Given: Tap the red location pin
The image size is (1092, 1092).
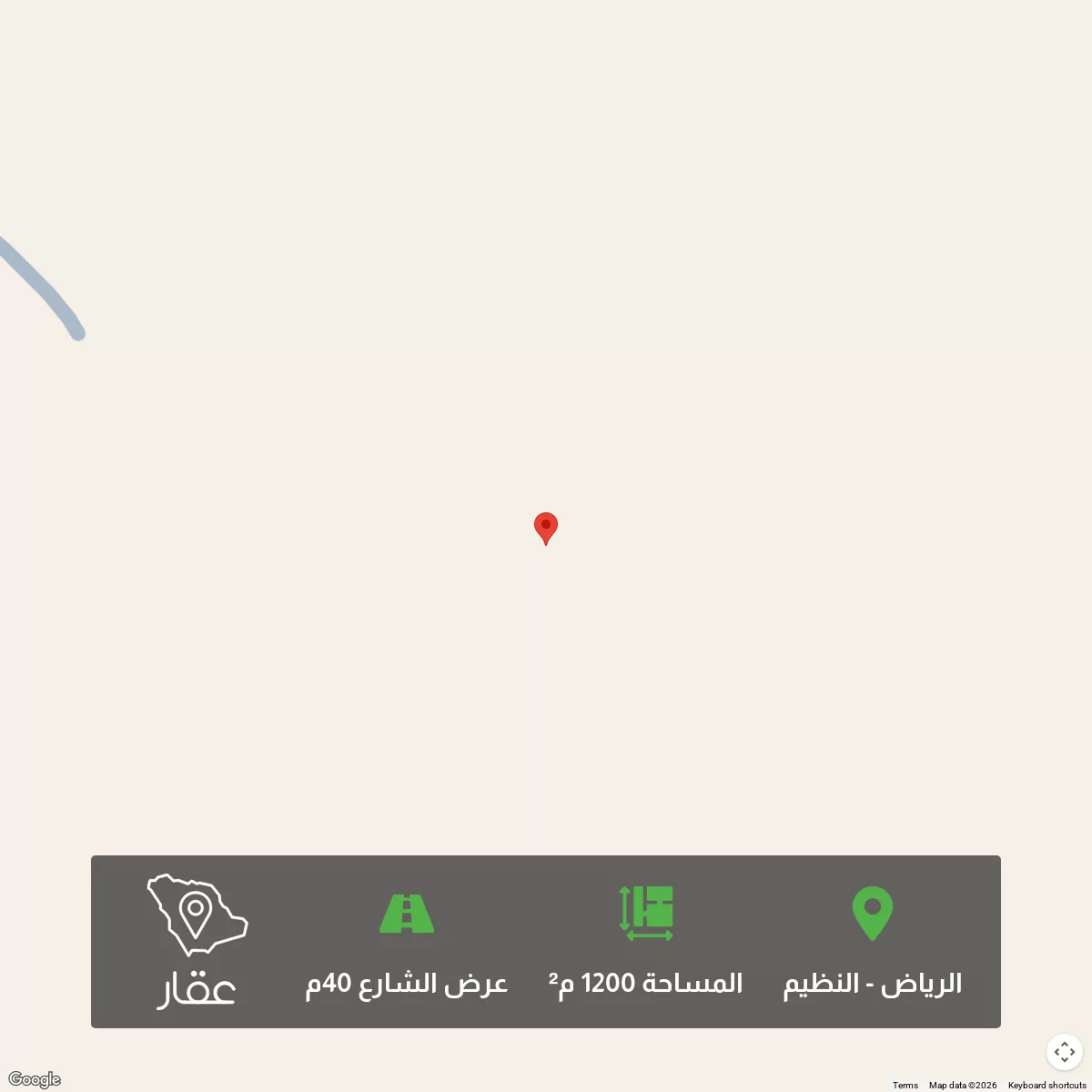Looking at the screenshot, I should [545, 527].
